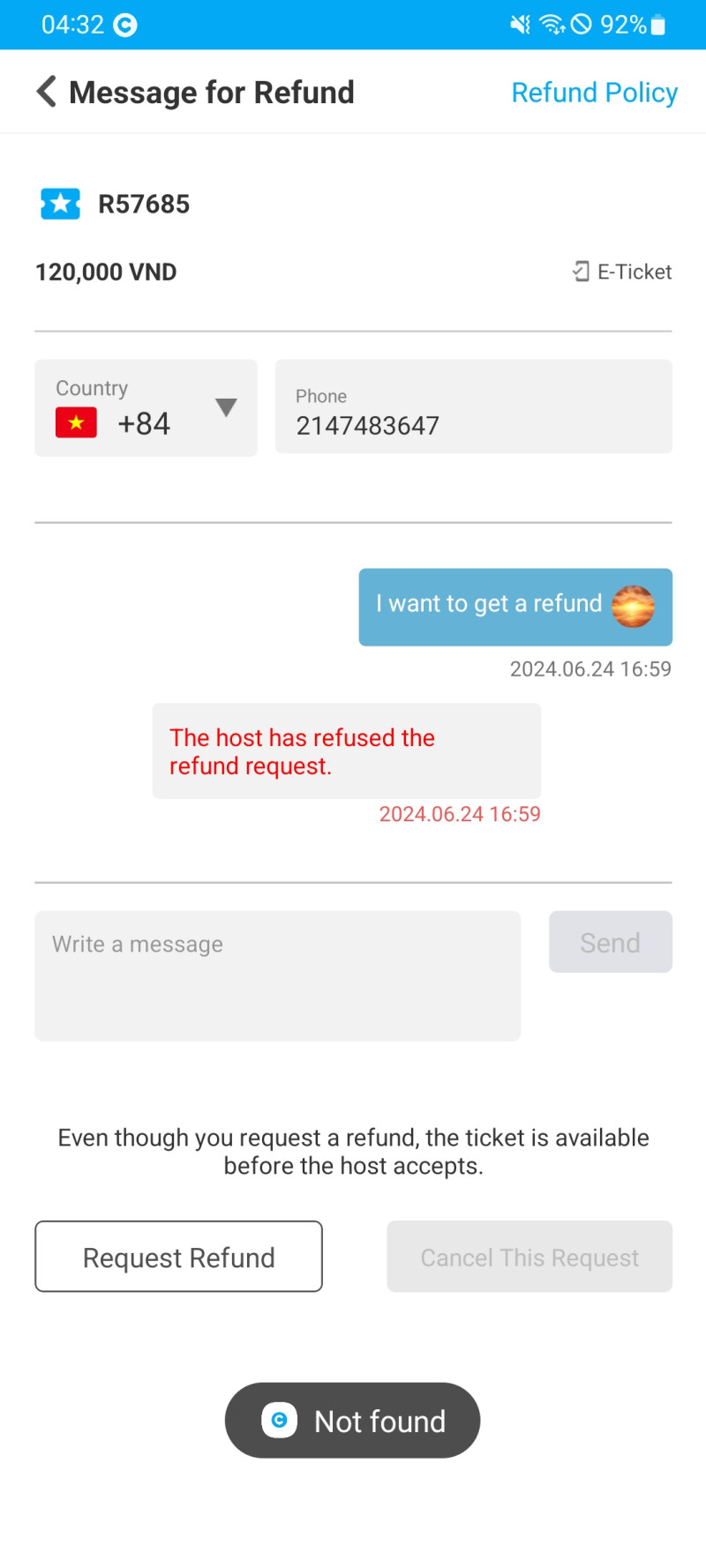Focus the Write a message box
This screenshot has height=1568, width=706.
(x=277, y=975)
